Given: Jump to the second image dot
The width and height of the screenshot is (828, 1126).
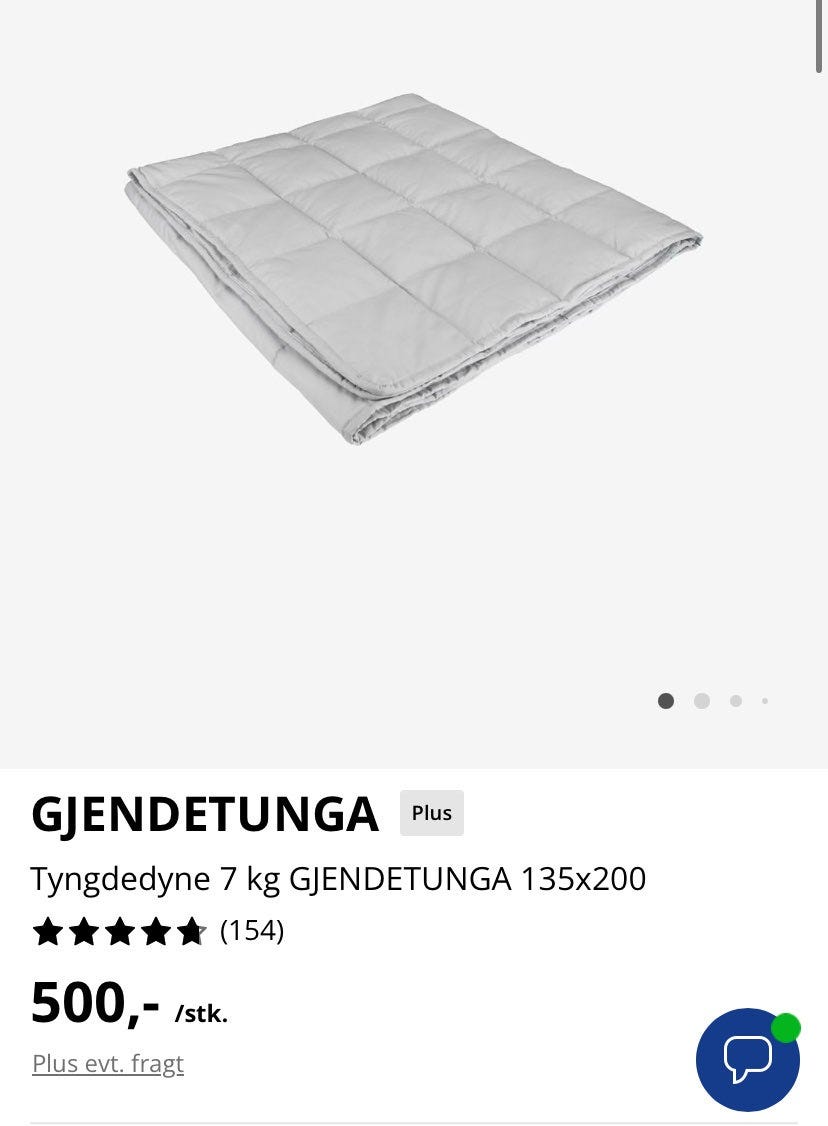Looking at the screenshot, I should [702, 701].
